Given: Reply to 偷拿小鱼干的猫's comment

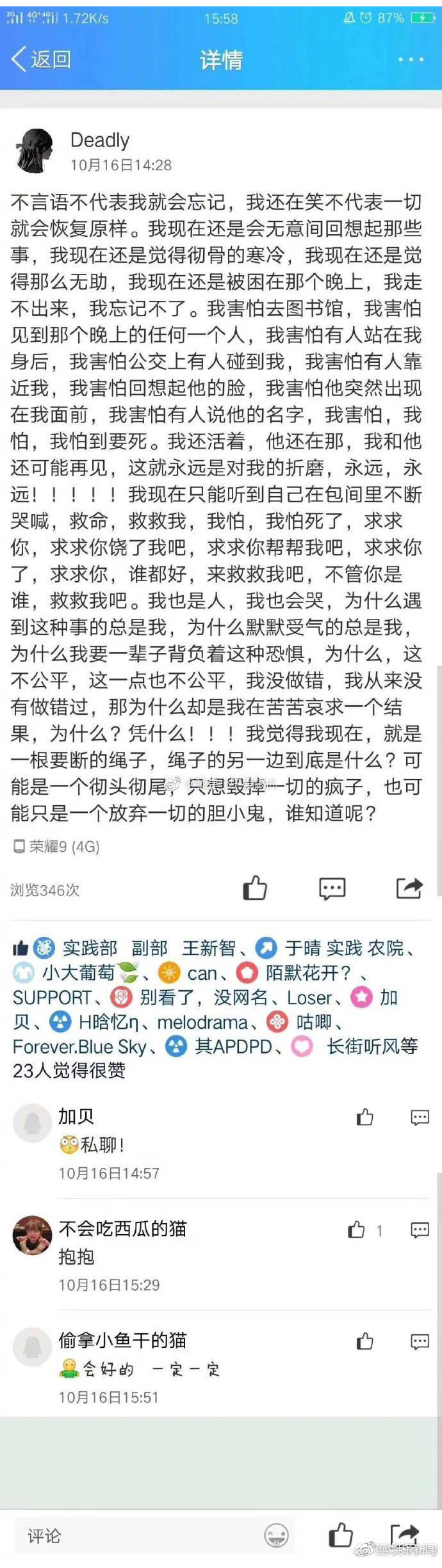Looking at the screenshot, I should coord(420,1341).
